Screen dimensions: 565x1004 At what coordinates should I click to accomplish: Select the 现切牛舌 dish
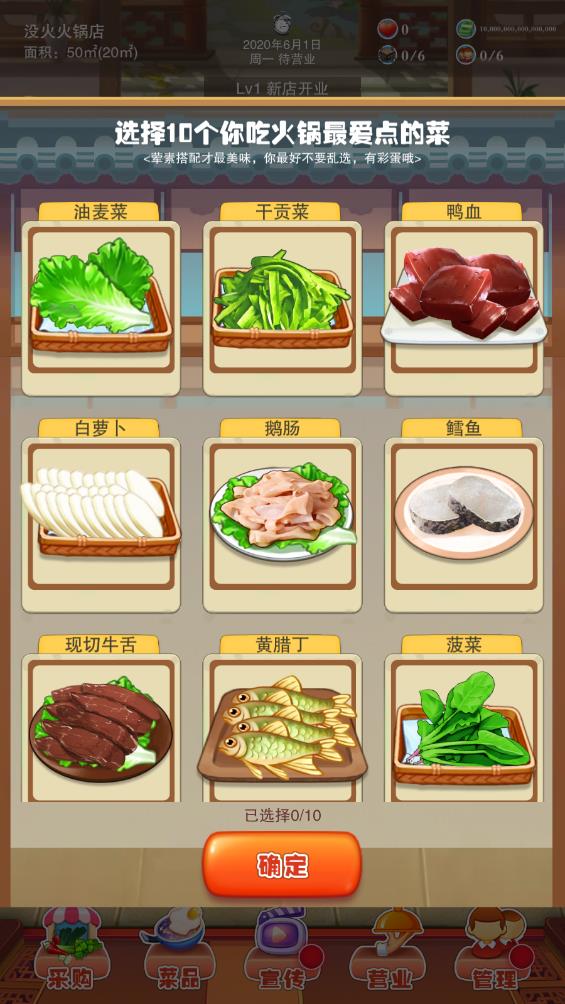click(x=101, y=718)
